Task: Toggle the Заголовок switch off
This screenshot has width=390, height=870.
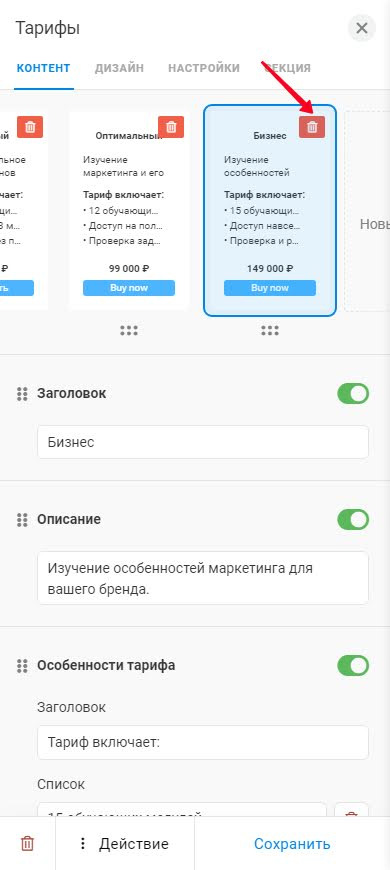Action: [x=353, y=393]
